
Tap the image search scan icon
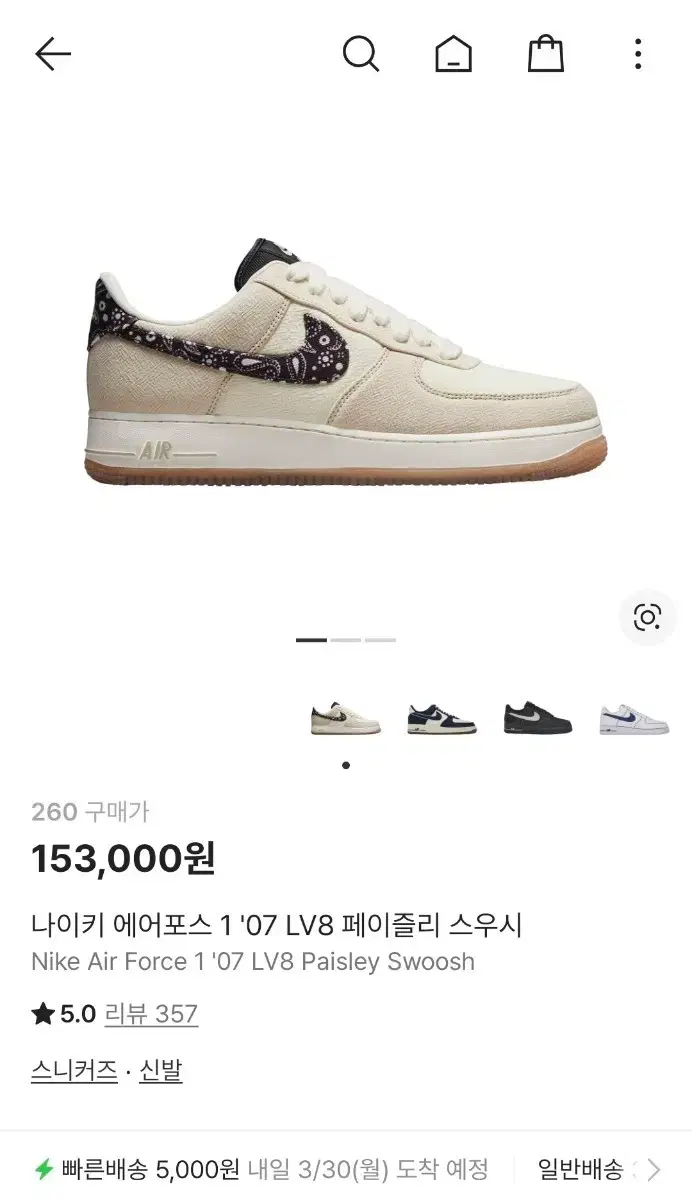647,617
